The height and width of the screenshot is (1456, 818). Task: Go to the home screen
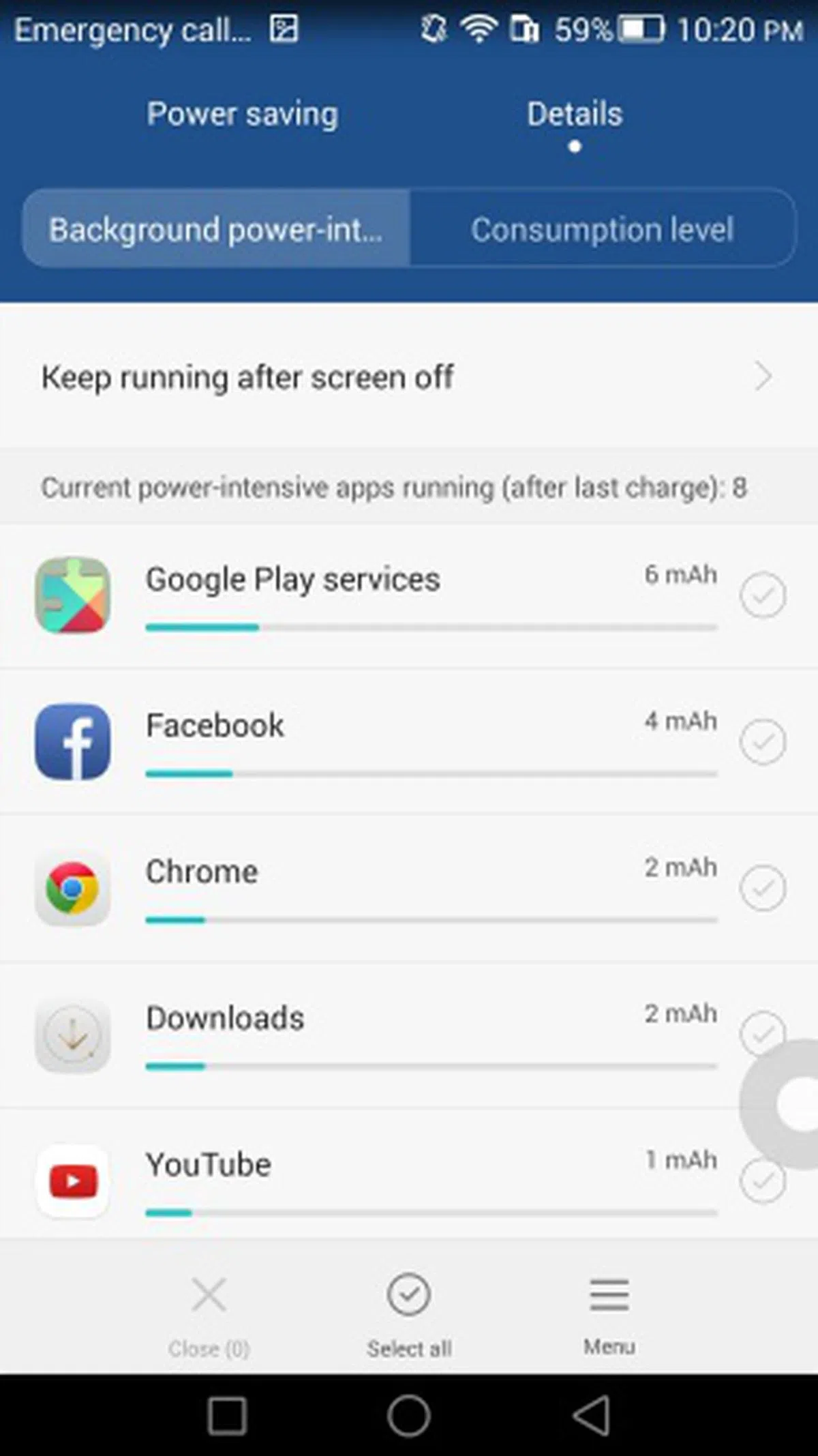point(408,1415)
